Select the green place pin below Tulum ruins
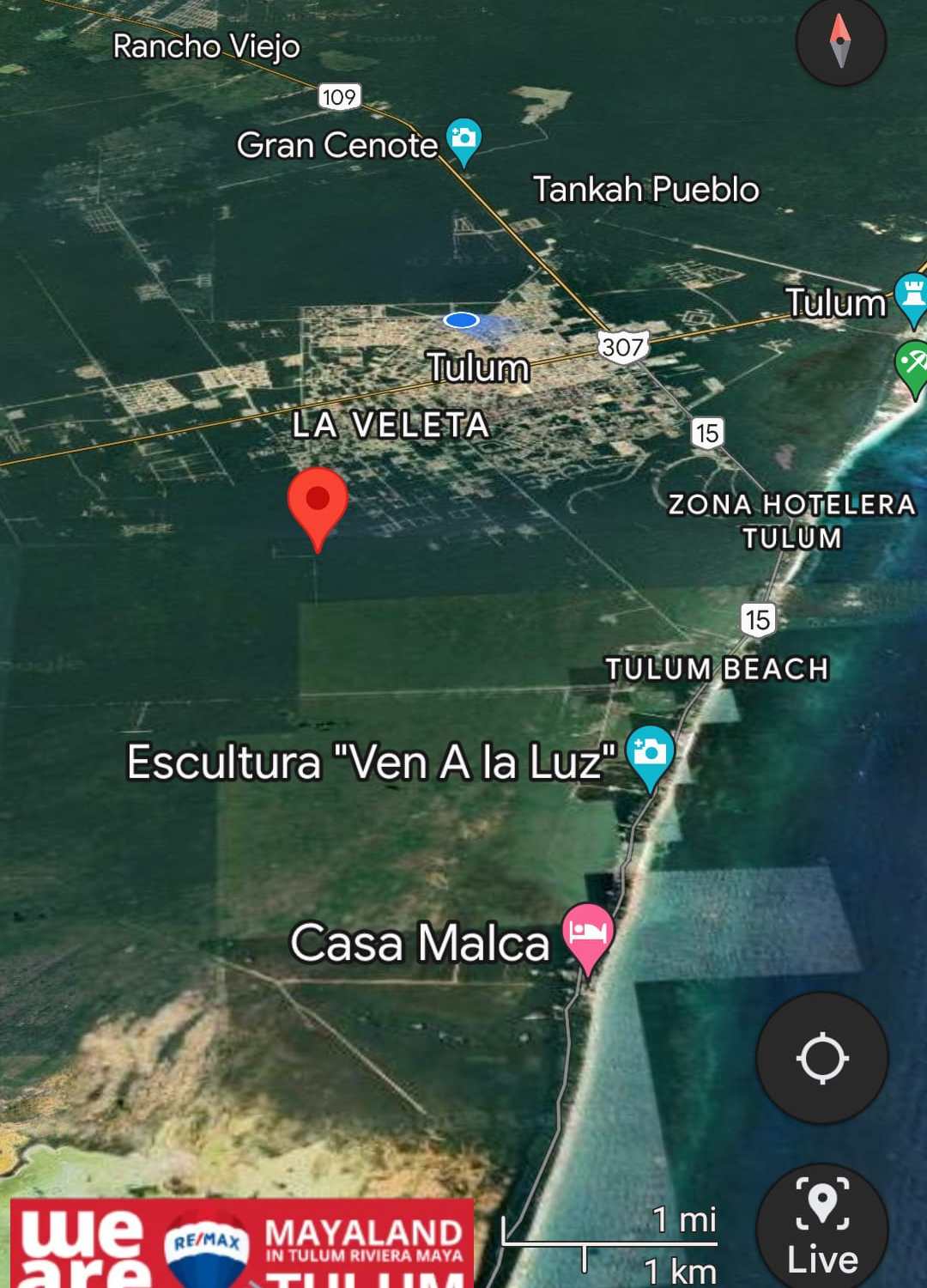 (913, 365)
